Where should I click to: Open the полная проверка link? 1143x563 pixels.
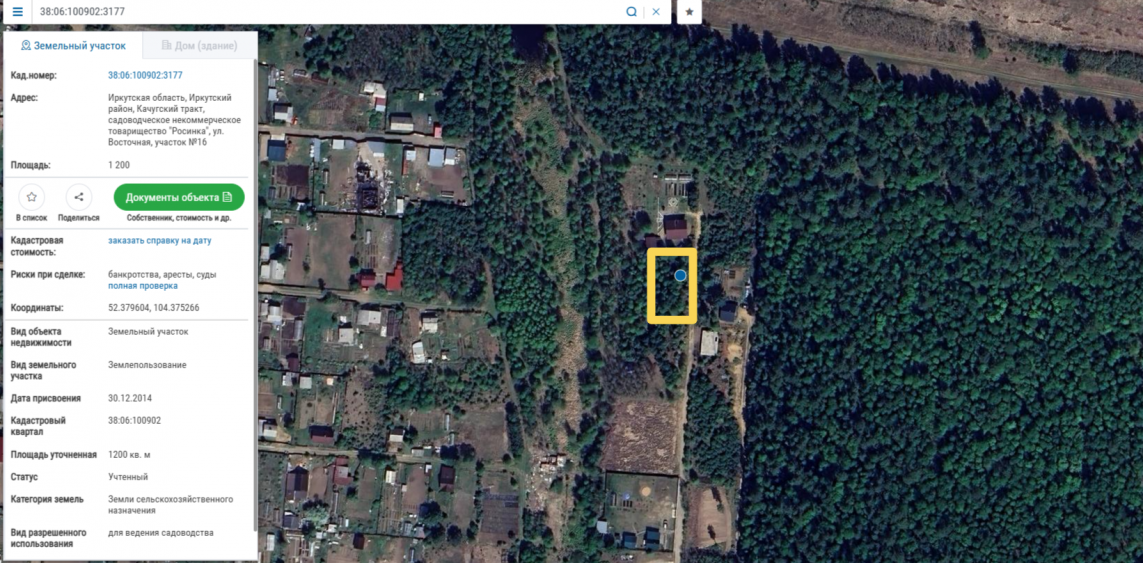[x=143, y=286]
